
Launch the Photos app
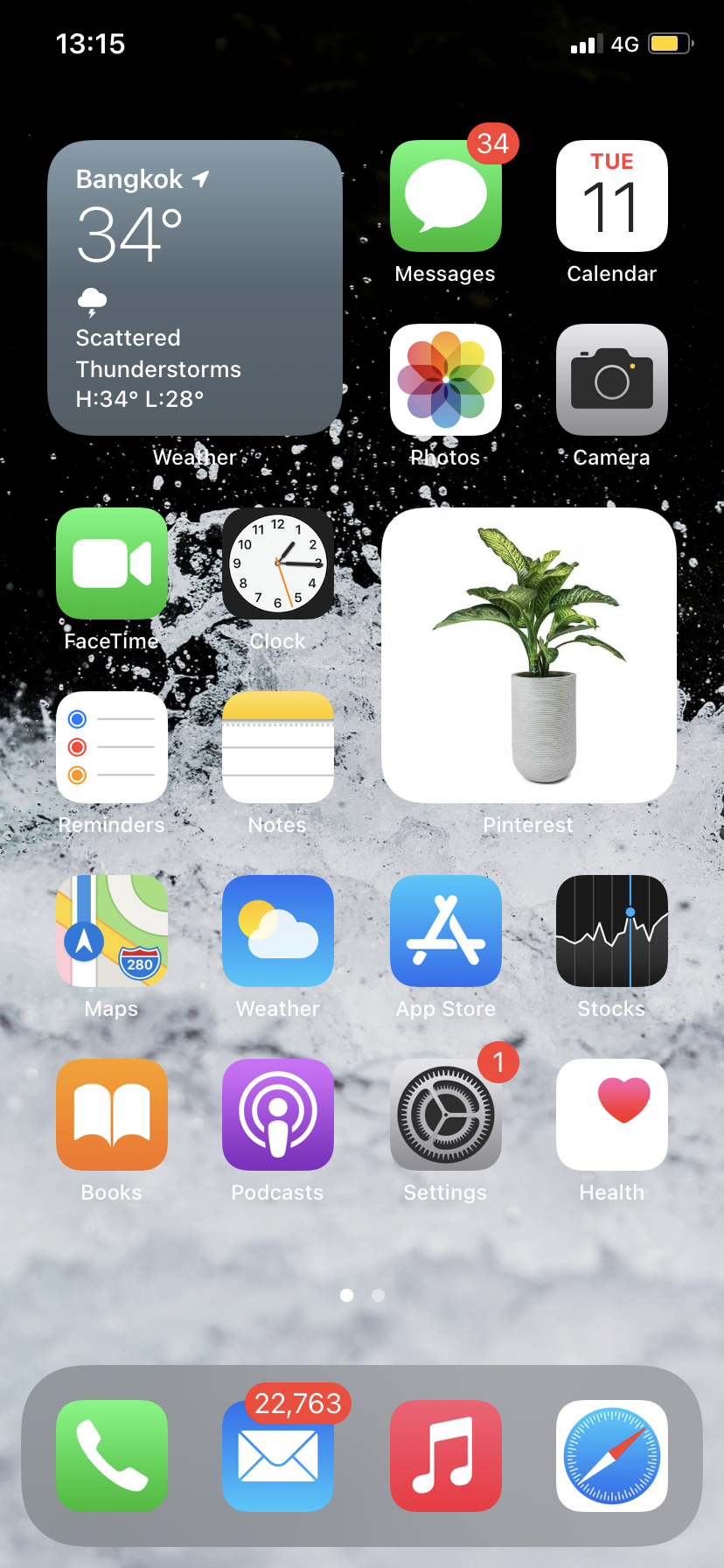(x=445, y=381)
